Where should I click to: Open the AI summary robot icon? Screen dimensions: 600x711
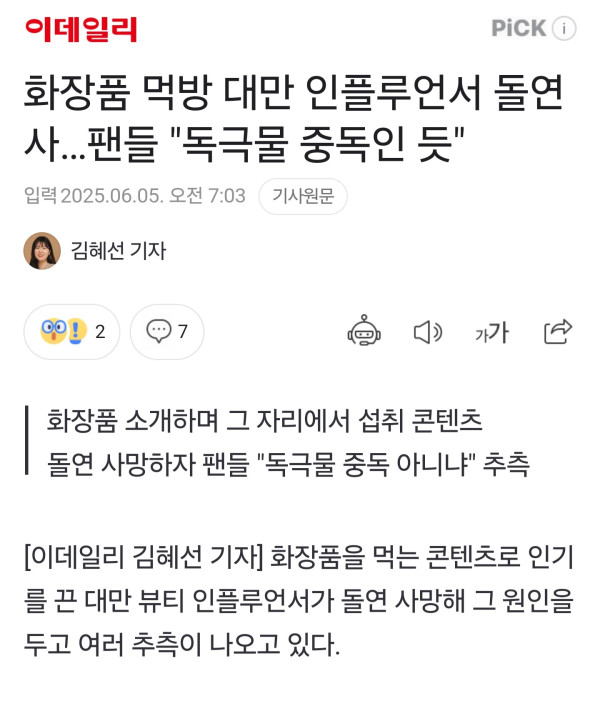(364, 332)
